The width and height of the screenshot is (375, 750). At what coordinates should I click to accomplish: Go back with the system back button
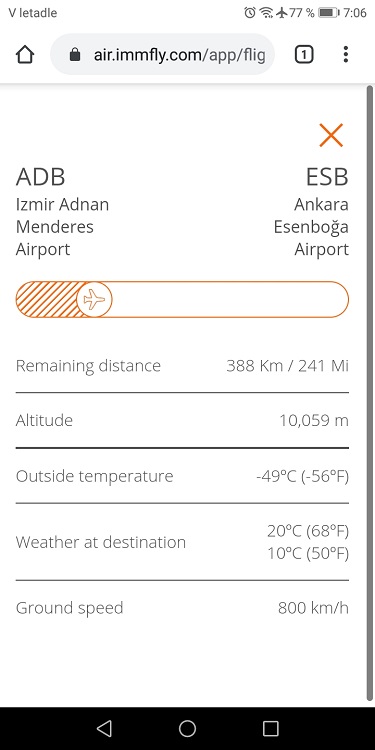104,728
